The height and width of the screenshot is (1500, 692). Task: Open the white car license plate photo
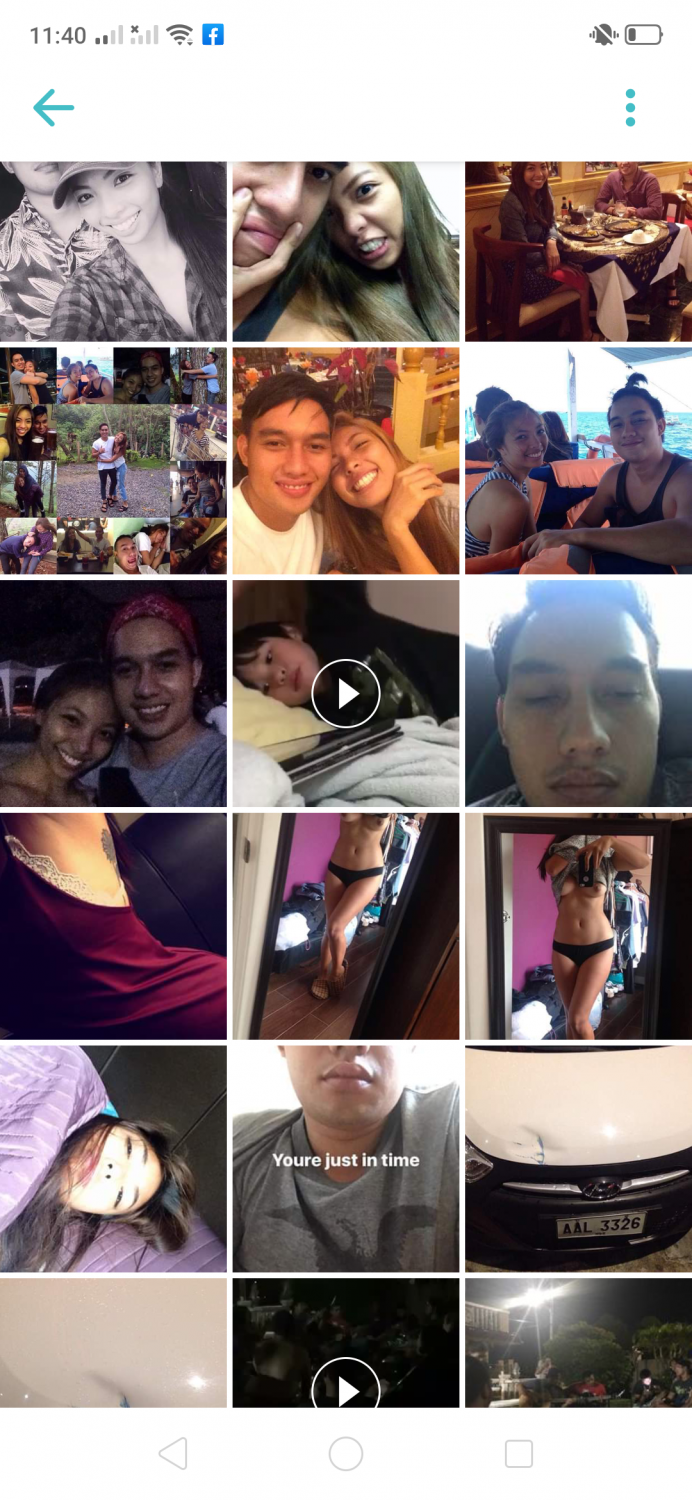pos(578,1158)
